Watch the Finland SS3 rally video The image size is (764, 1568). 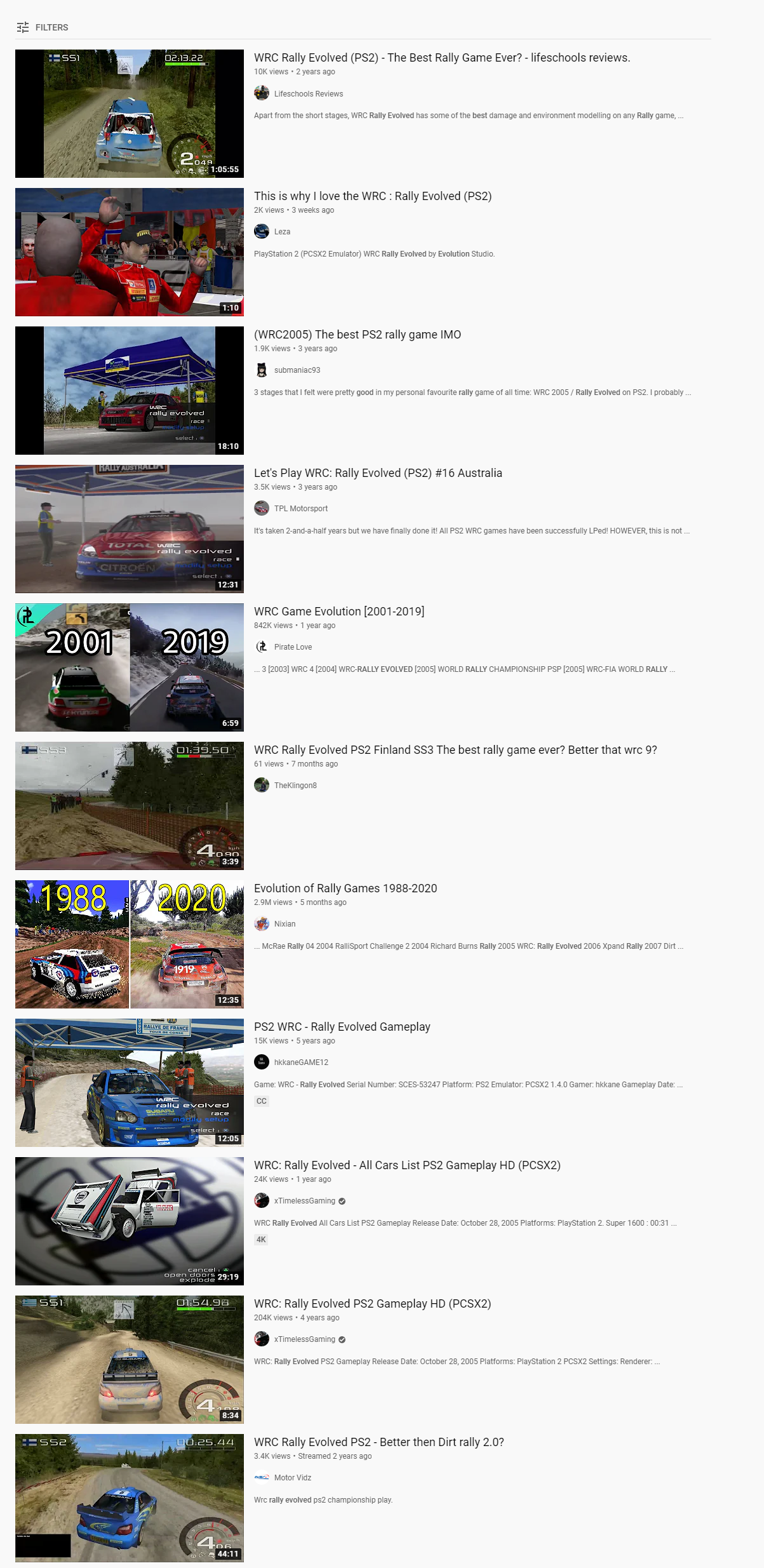click(455, 750)
